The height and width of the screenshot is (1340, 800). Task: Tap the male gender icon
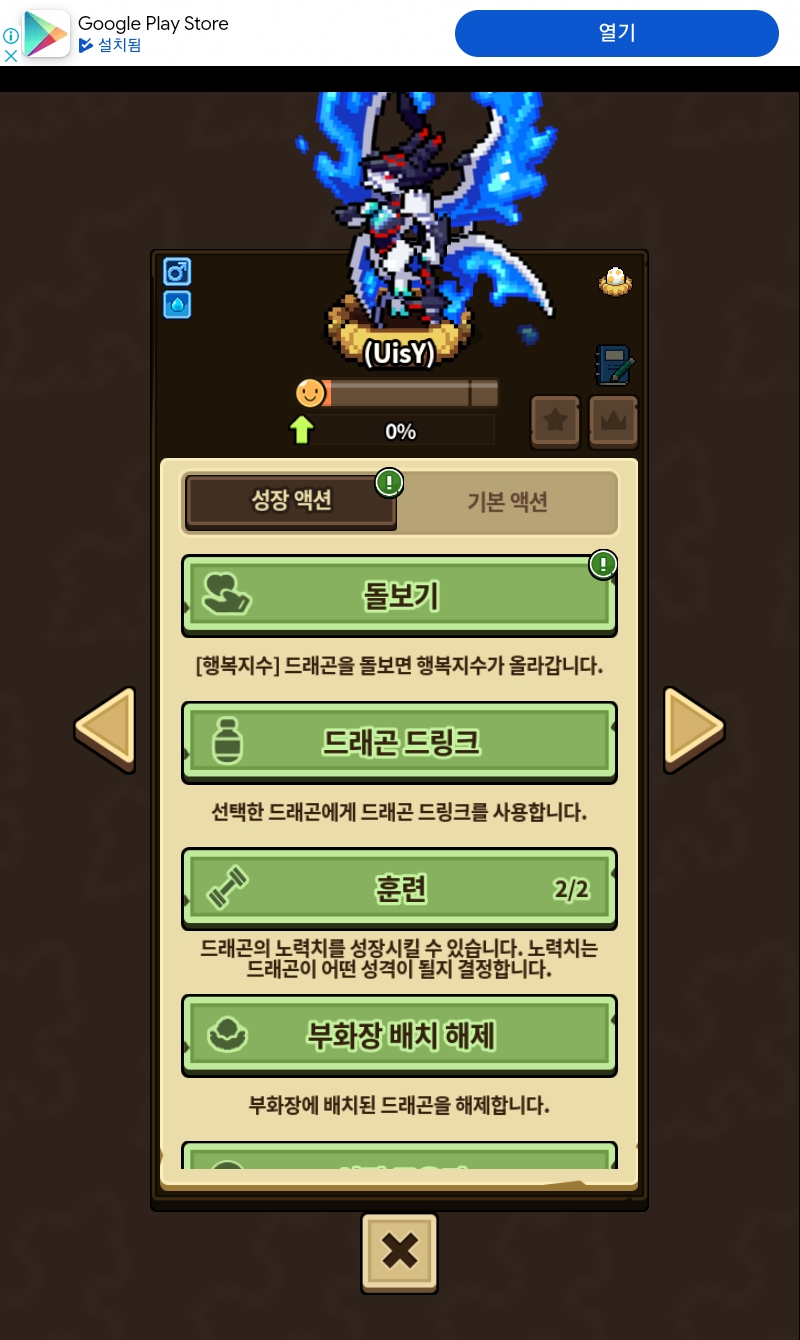coord(177,271)
